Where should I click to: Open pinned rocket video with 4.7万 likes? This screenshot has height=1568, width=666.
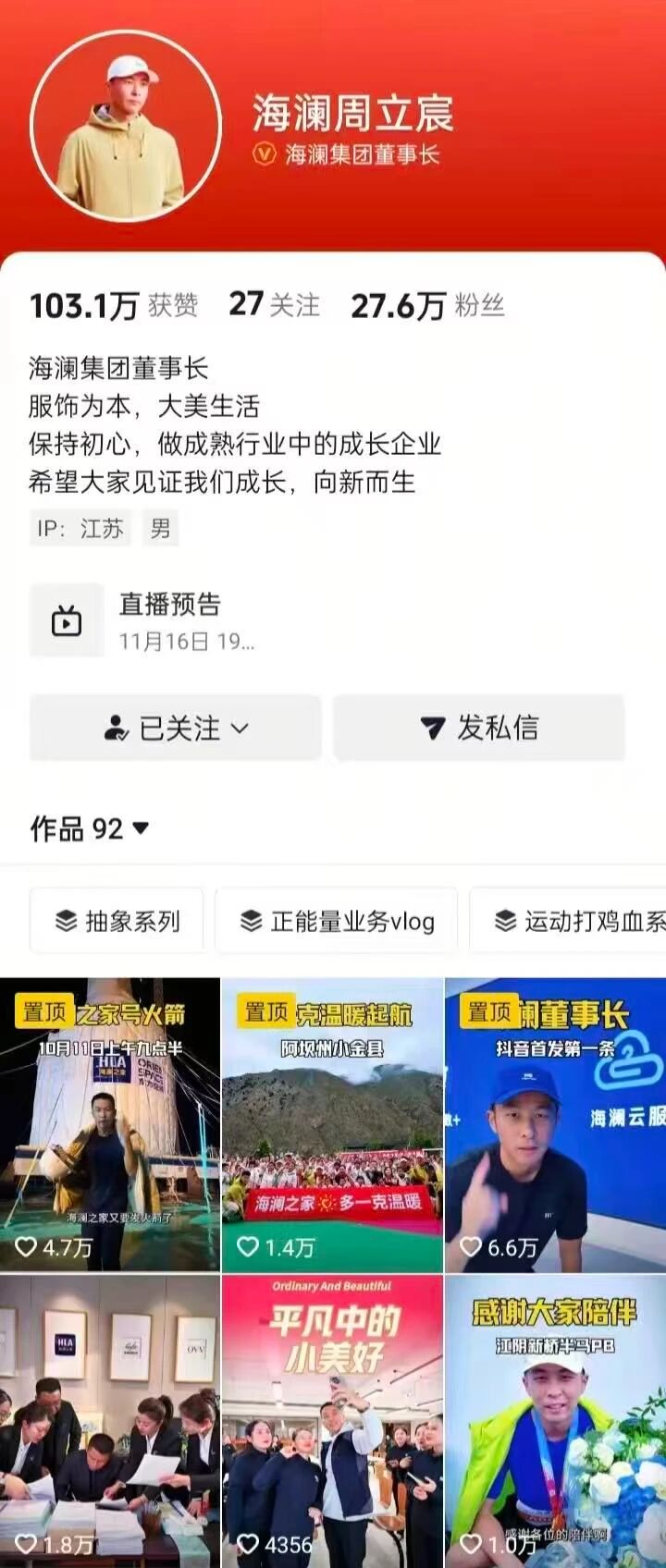[110, 1123]
